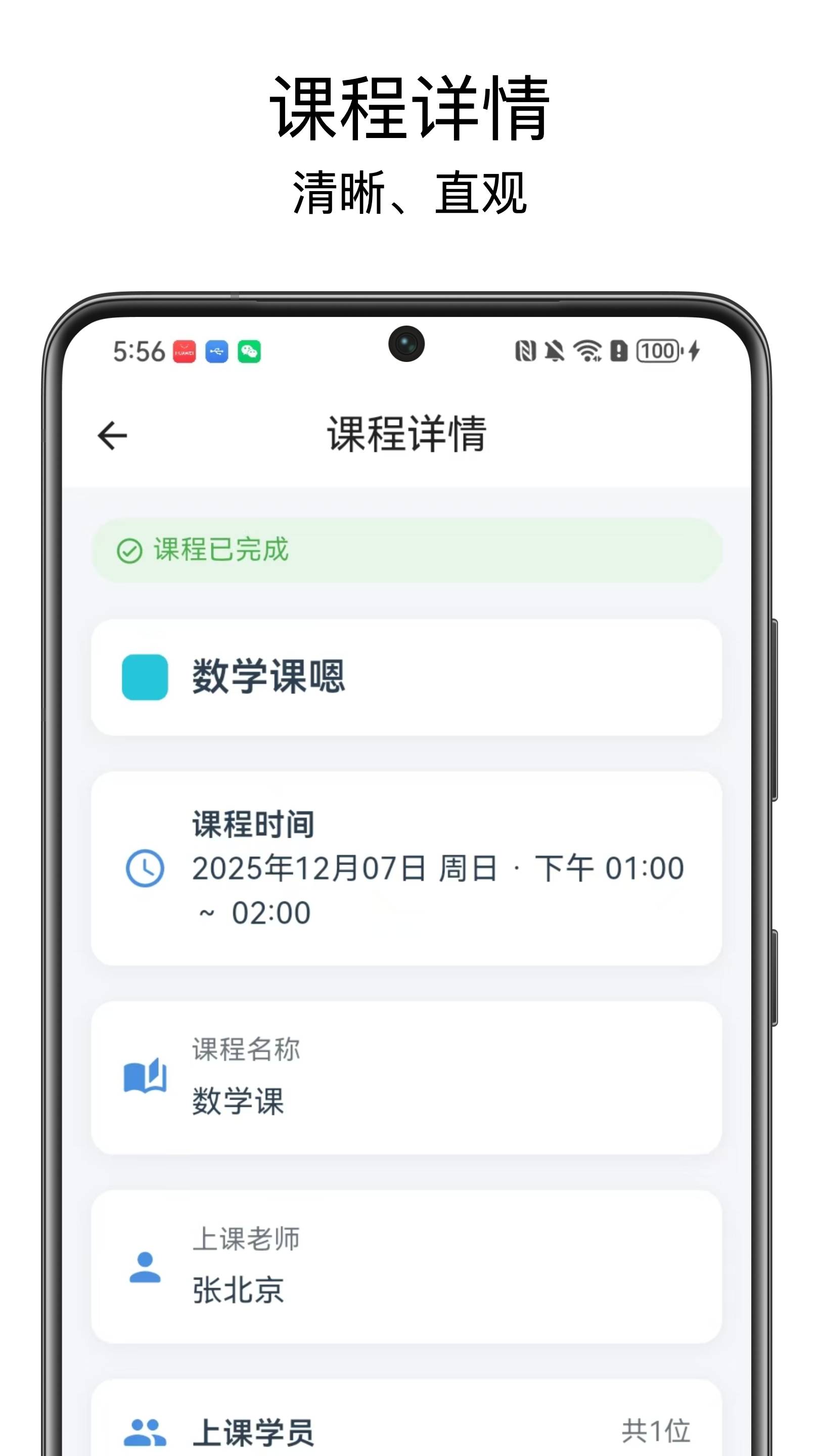Tap the Wi-Fi icon in the status bar
Viewport: 819px width, 1456px height.
pyautogui.click(x=588, y=350)
